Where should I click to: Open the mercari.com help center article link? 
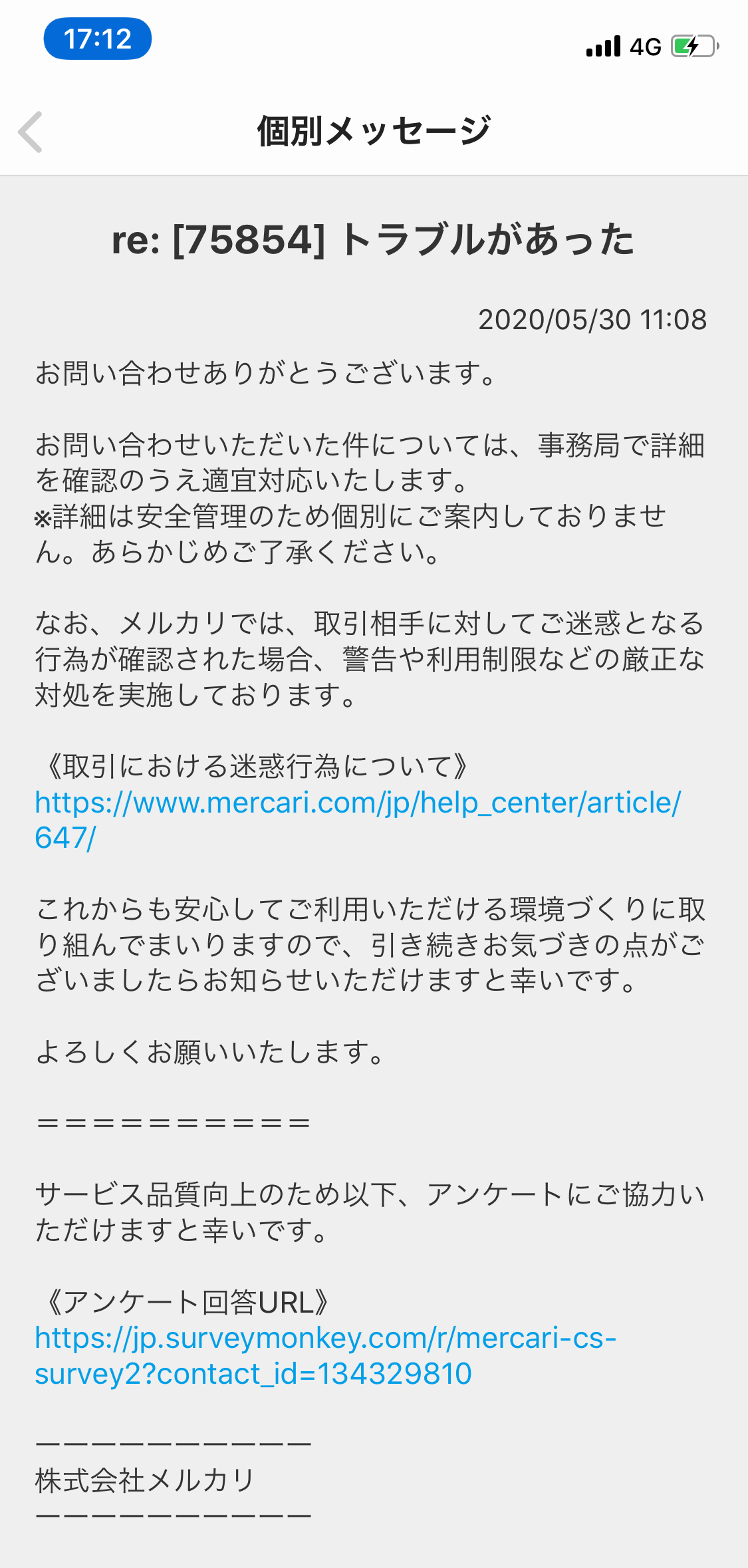(357, 803)
